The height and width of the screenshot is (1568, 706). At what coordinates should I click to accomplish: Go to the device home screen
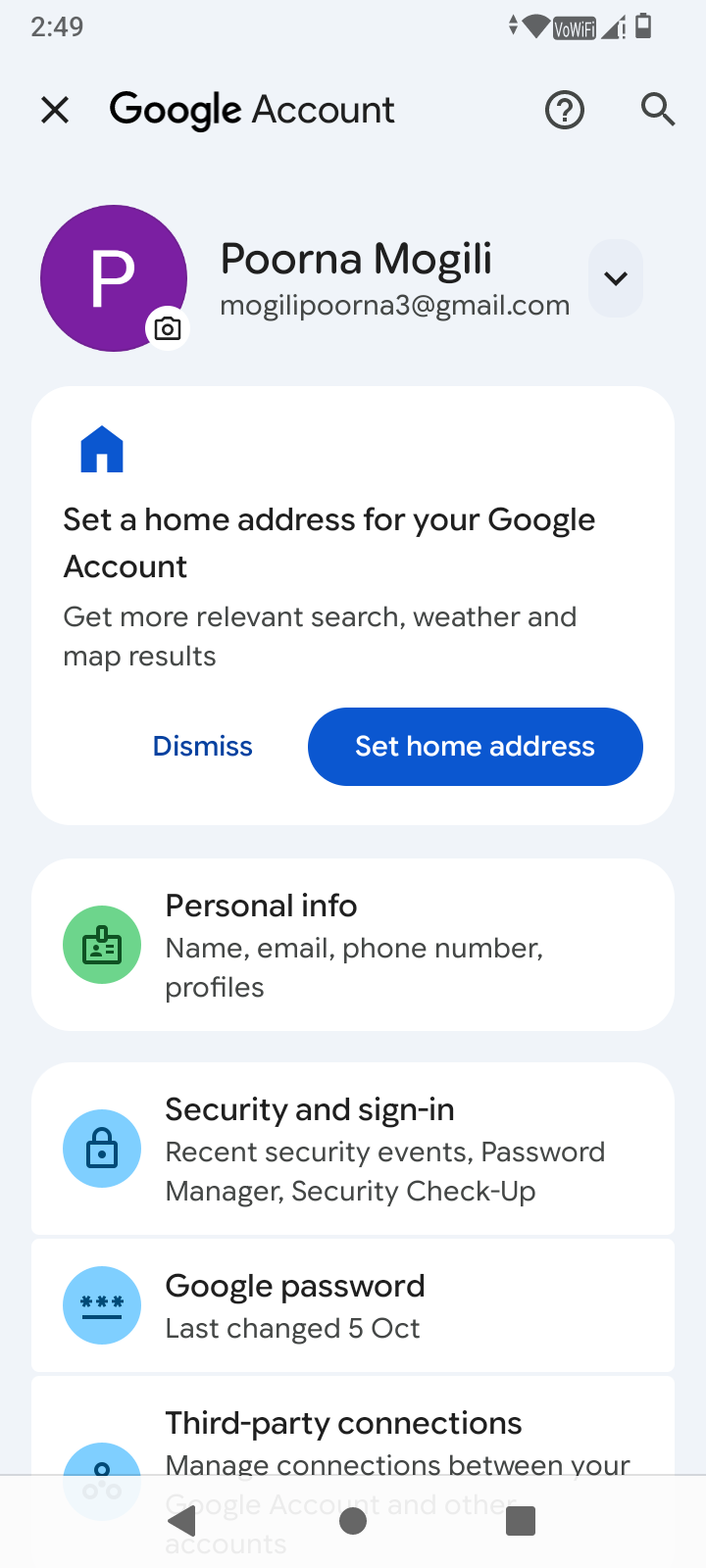click(353, 1521)
